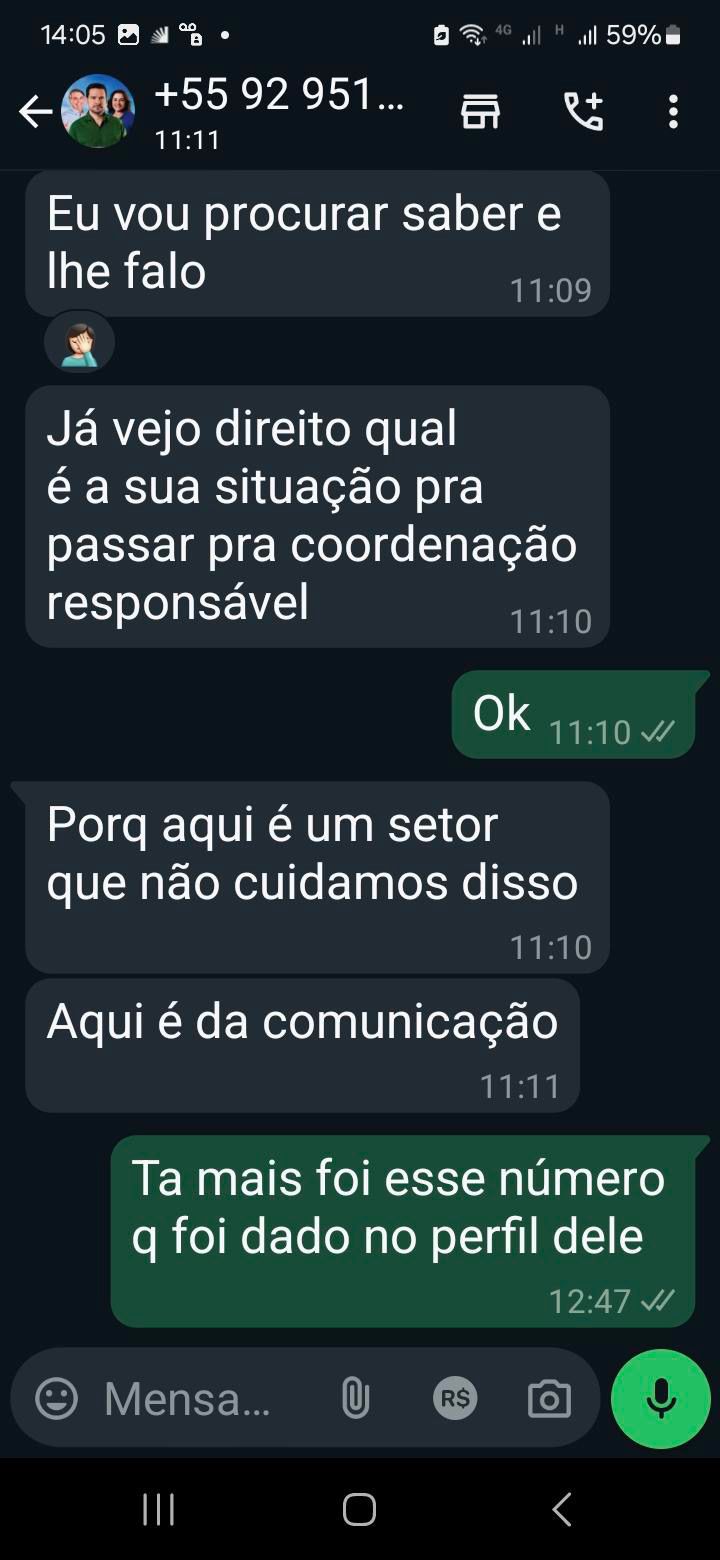Open the business catalog storefront icon

tap(480, 112)
